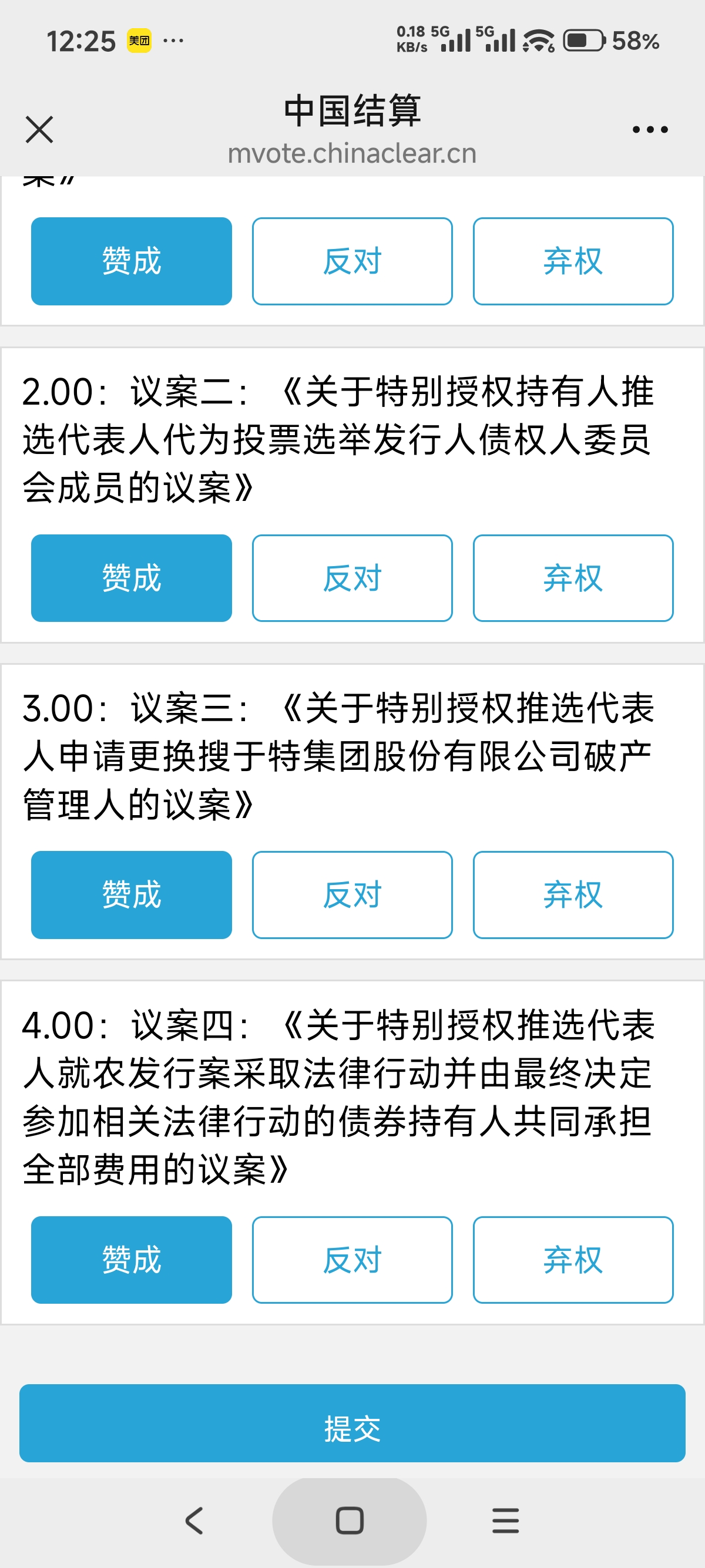Go back using the system back button
This screenshot has height=1568, width=705.
[194, 1520]
